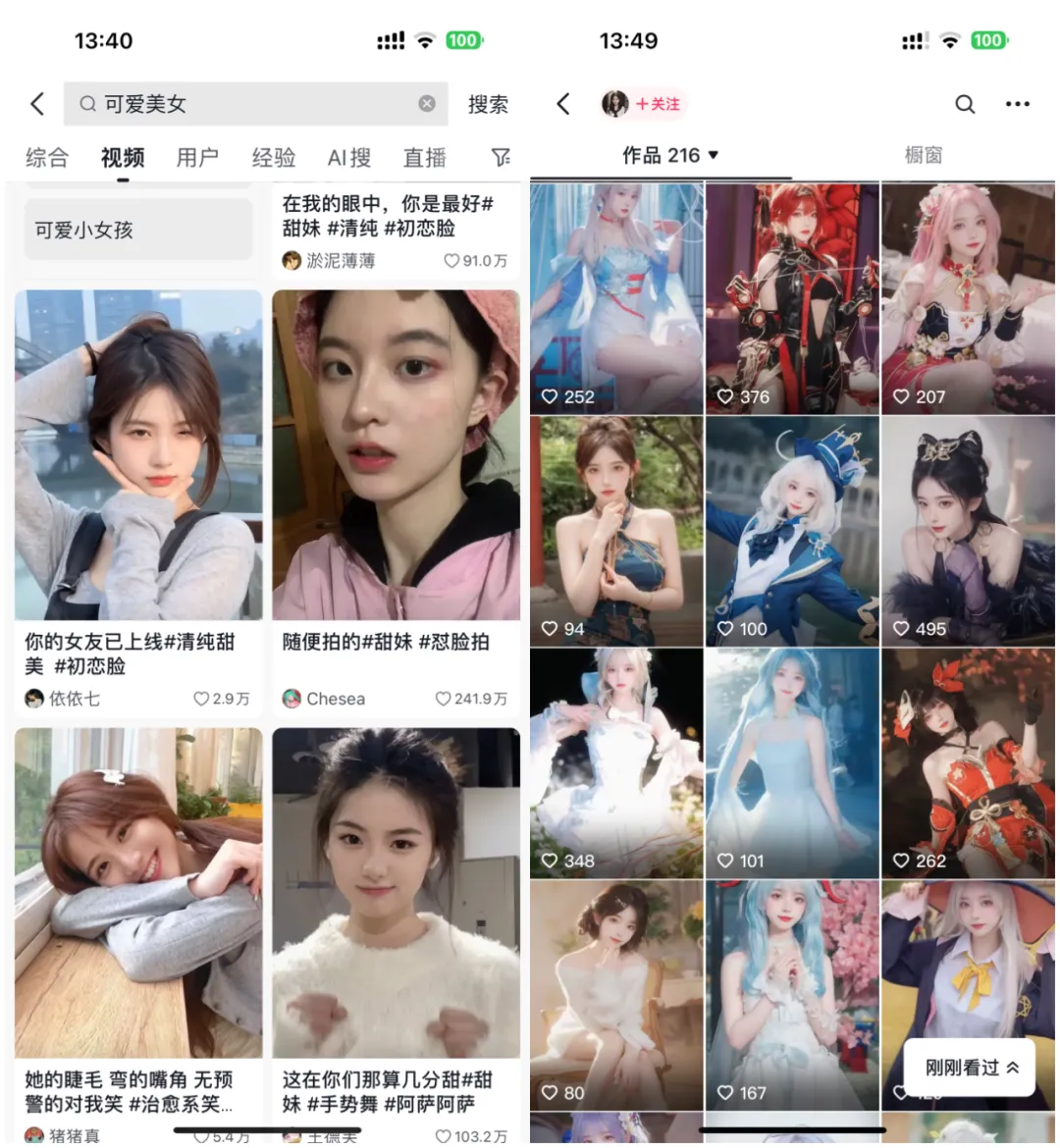This screenshot has height=1148, width=1060.
Task: Clear the 可爱美女 search text
Action: coord(427,104)
